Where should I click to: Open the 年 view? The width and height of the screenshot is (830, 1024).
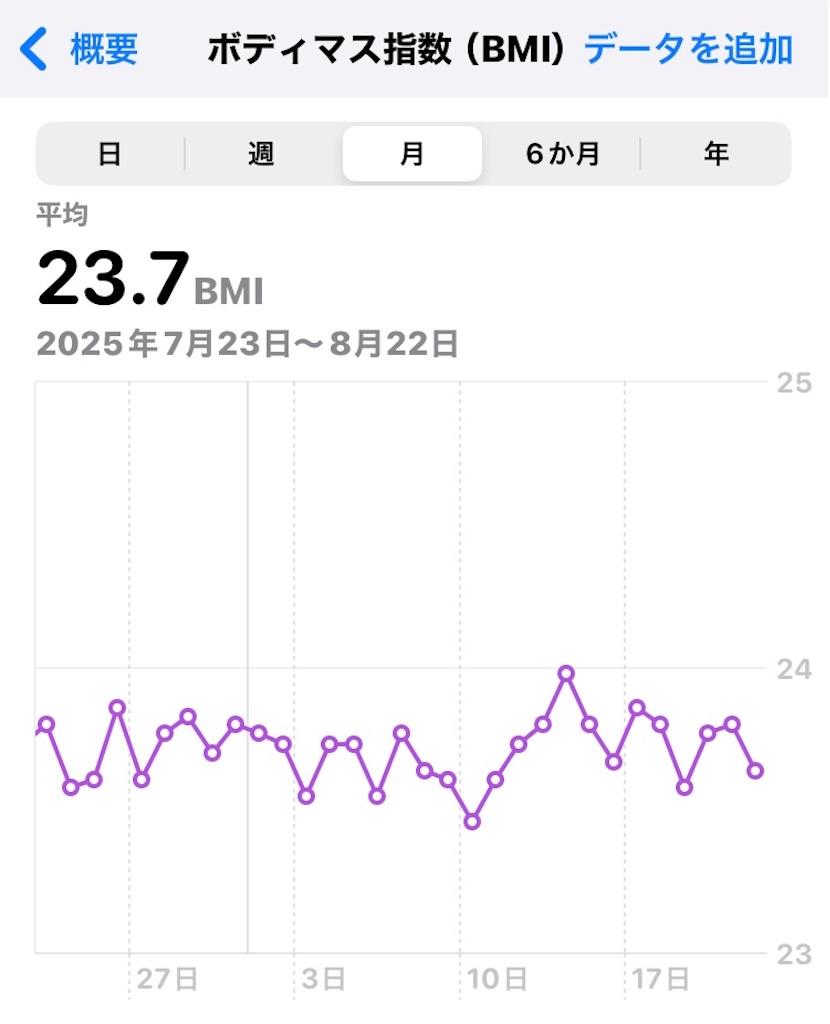coord(716,154)
